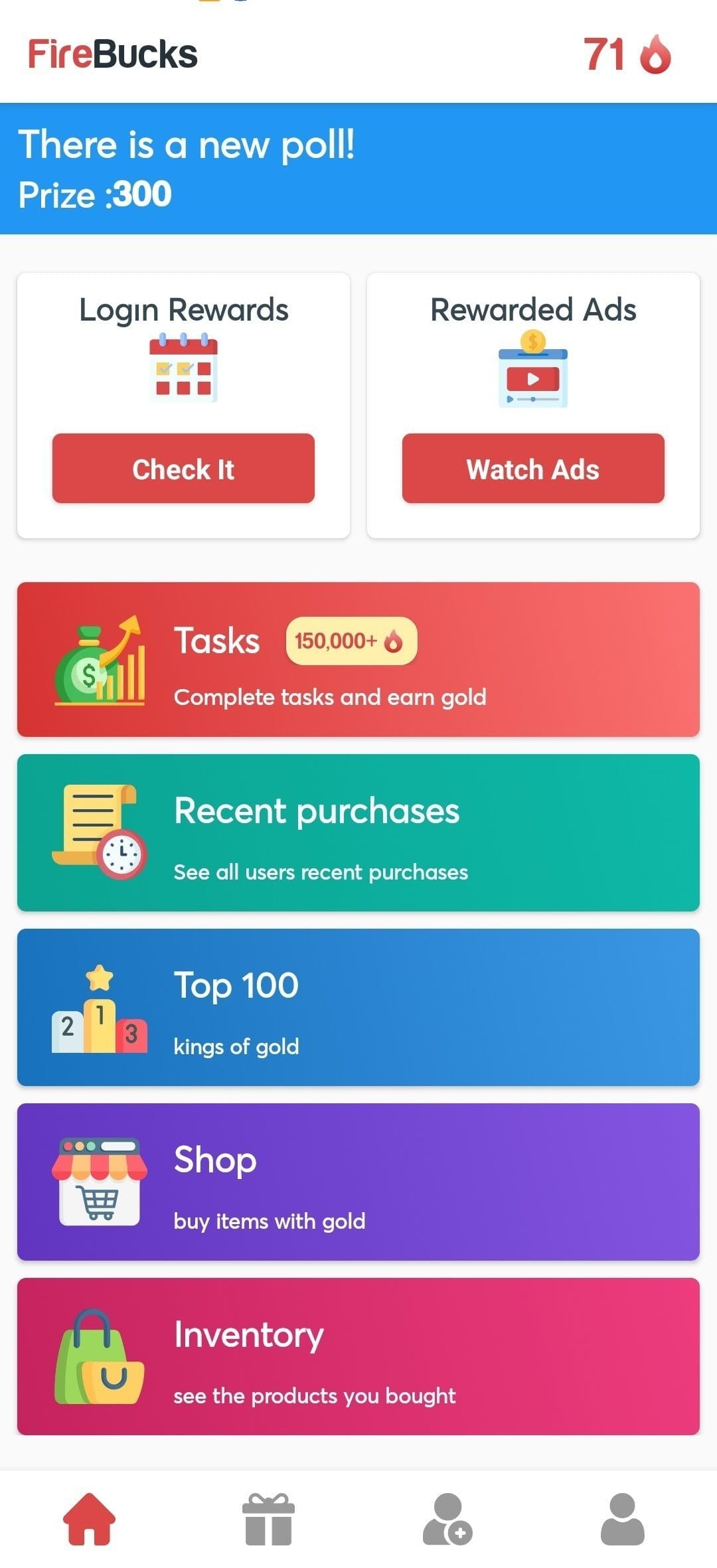Open the Shop card

(358, 1182)
